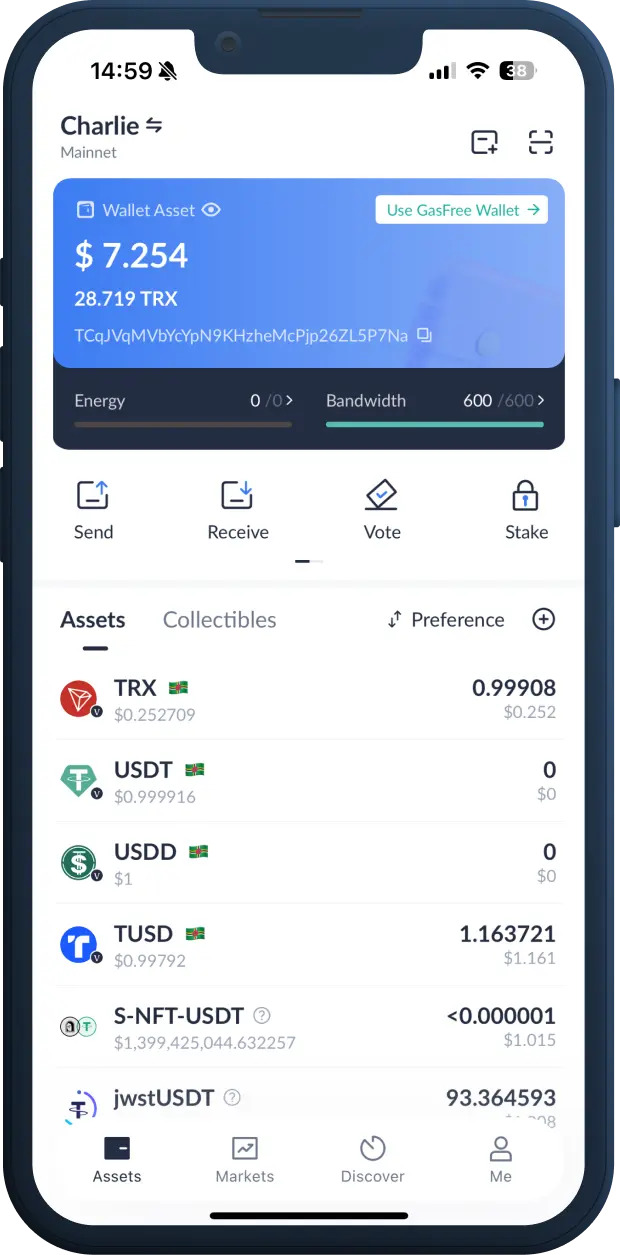Open the TRX asset row
The image size is (620, 1255).
(x=308, y=699)
